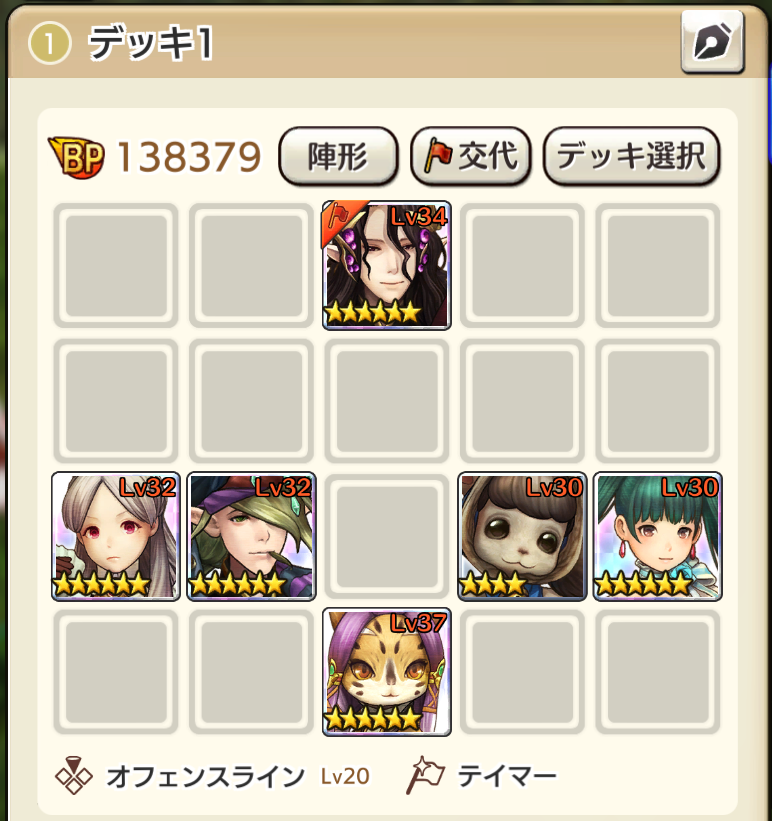772x821 pixels.
Task: Tap the pen edit icon beside デッキ1
Action: tap(713, 42)
